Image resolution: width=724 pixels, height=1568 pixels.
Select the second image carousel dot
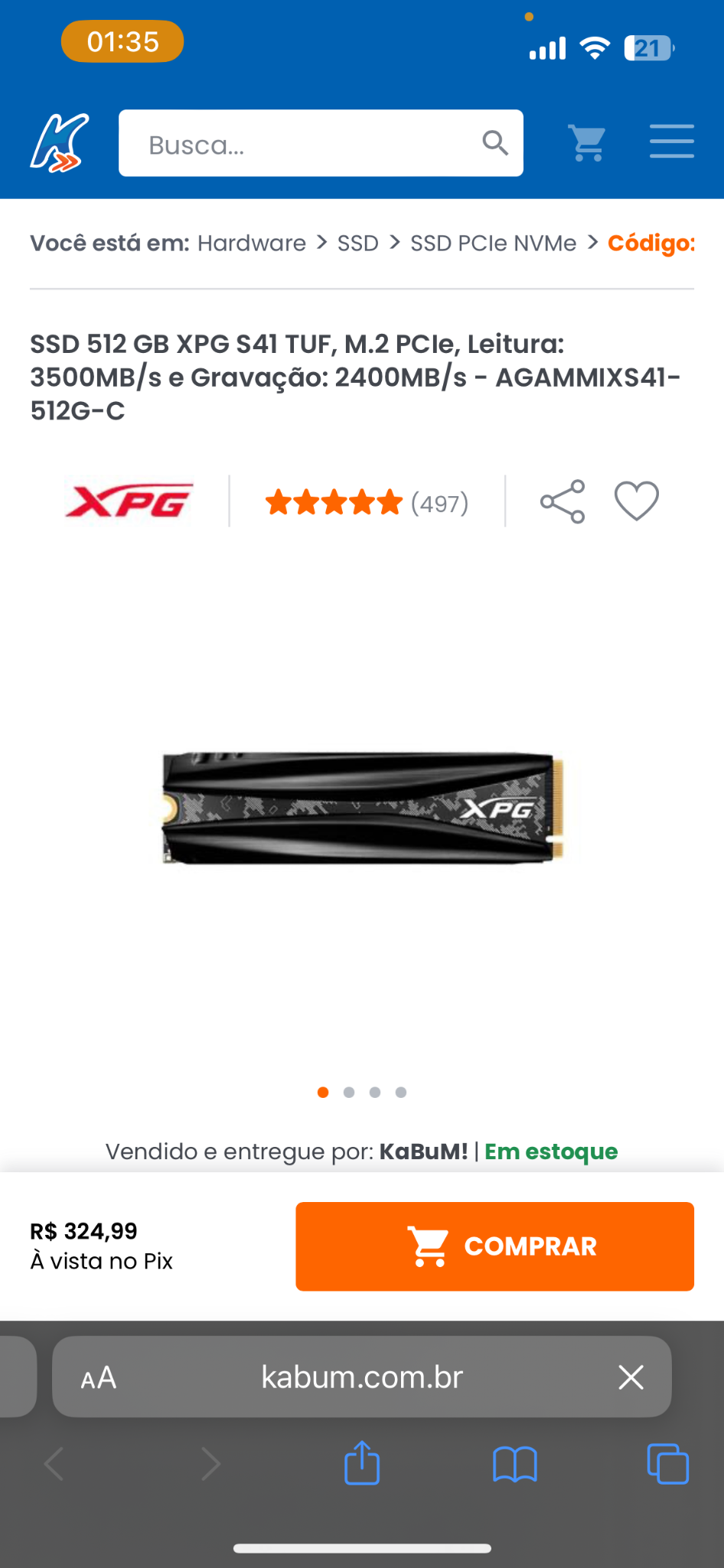pos(349,1093)
